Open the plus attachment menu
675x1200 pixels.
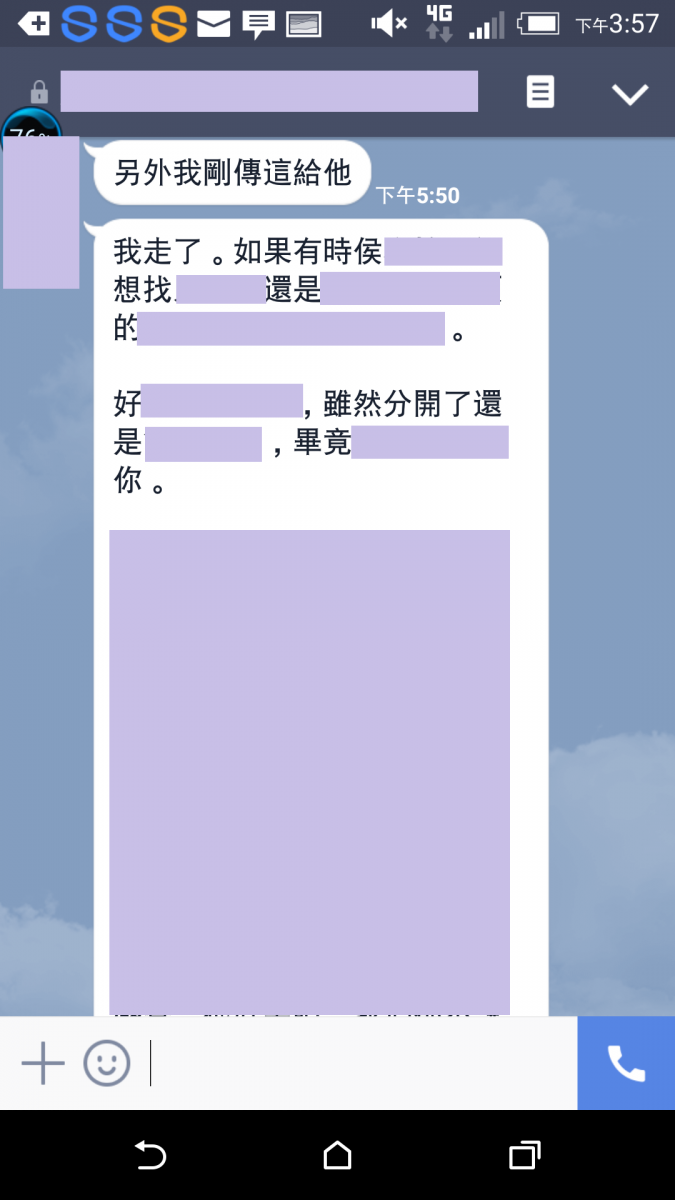[x=43, y=1063]
